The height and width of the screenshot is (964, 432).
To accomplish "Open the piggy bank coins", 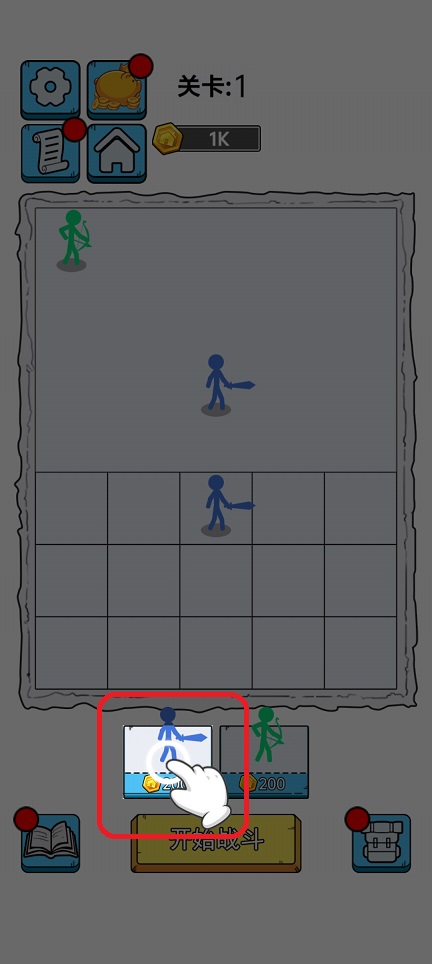I will 117,90.
